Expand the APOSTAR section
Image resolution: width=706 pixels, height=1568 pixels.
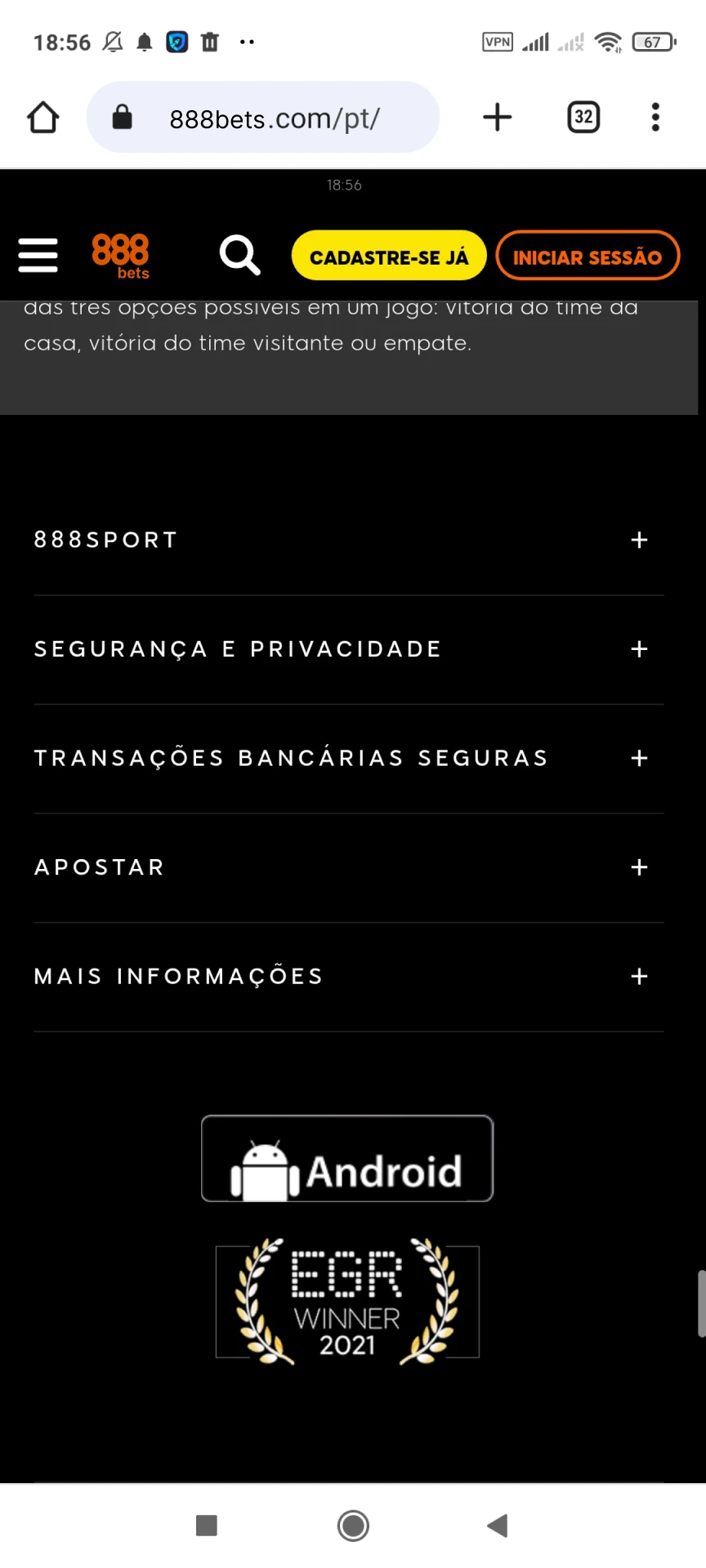tap(639, 867)
